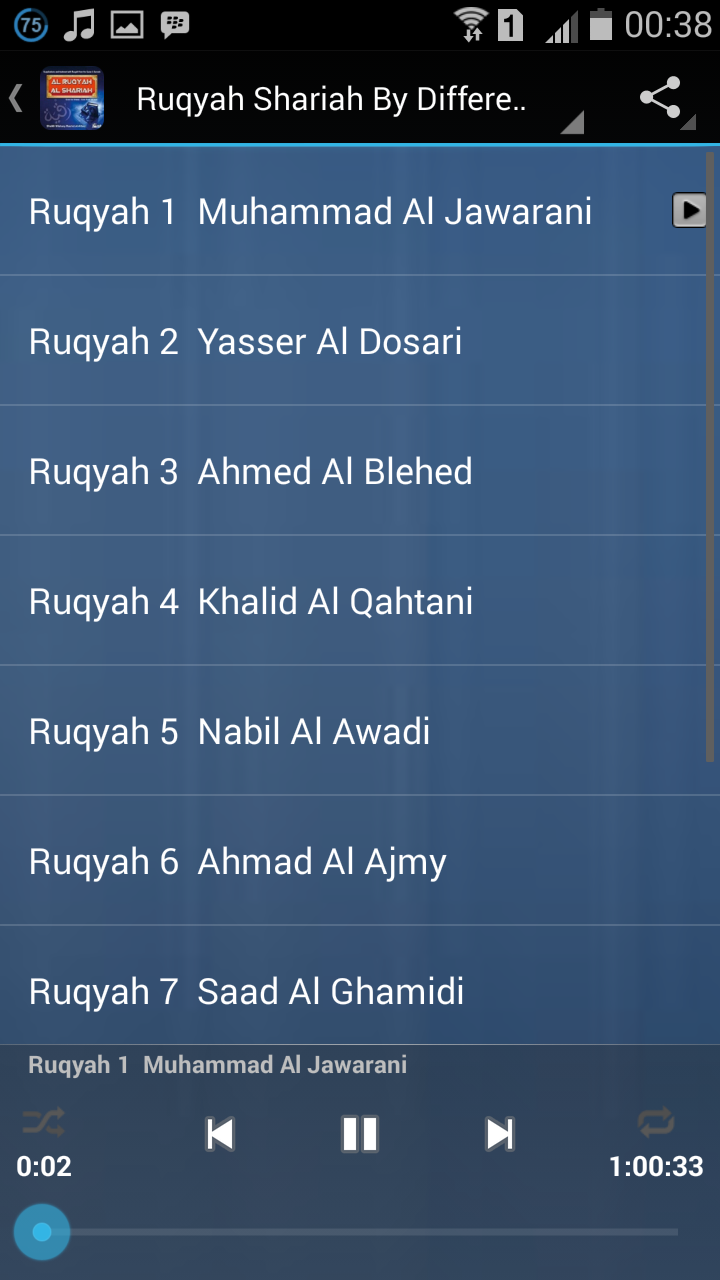Pause the currently playing Ruqyah

tap(360, 1133)
